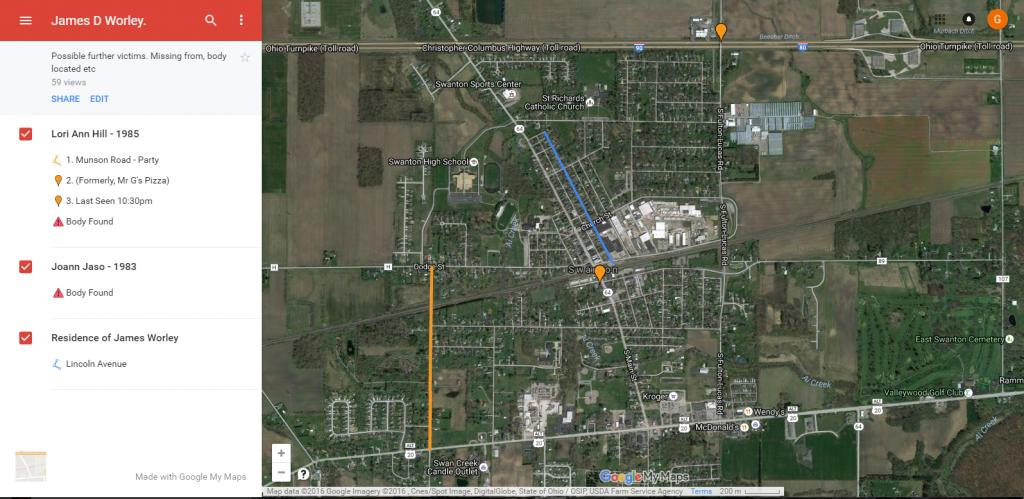Open the map help question mark
The height and width of the screenshot is (499, 1024).
point(303,473)
